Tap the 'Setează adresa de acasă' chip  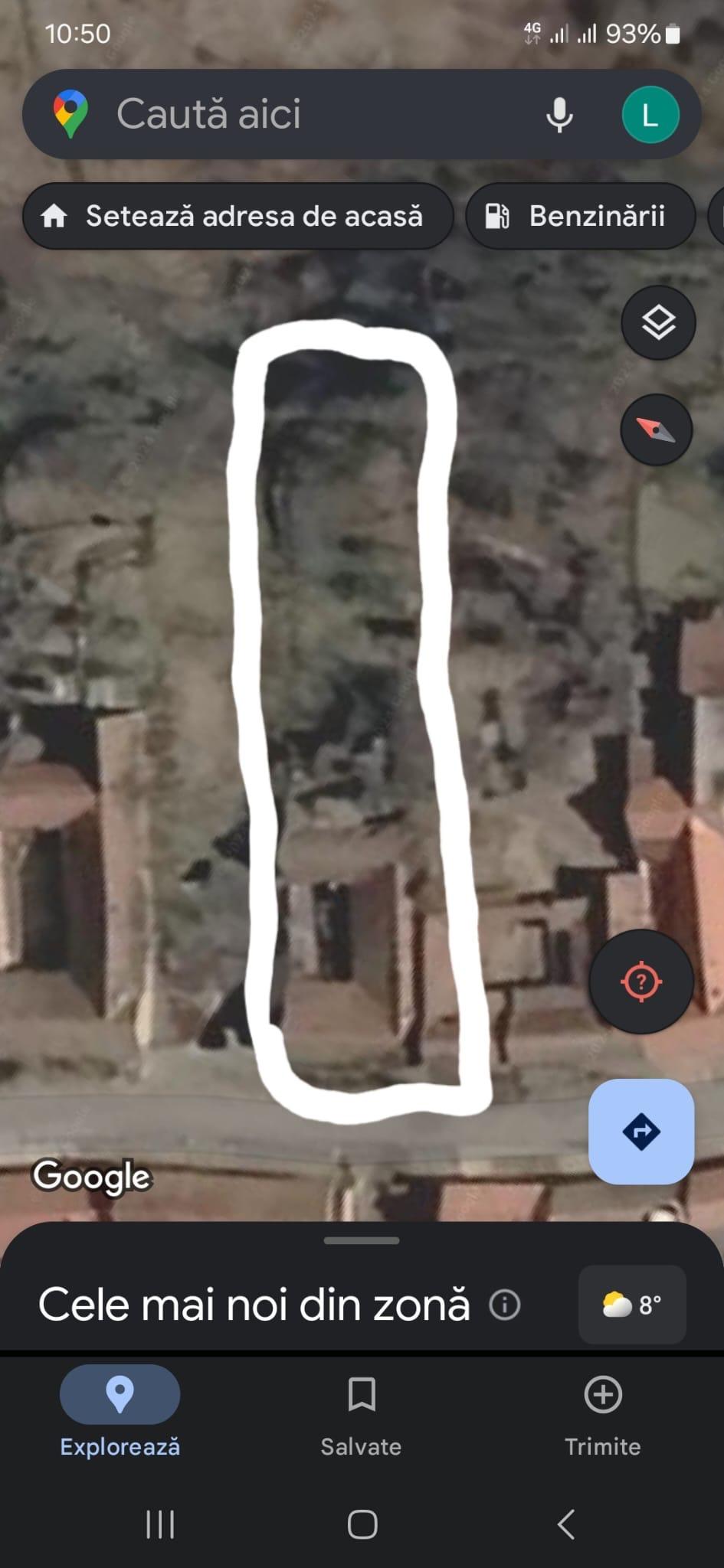[238, 216]
